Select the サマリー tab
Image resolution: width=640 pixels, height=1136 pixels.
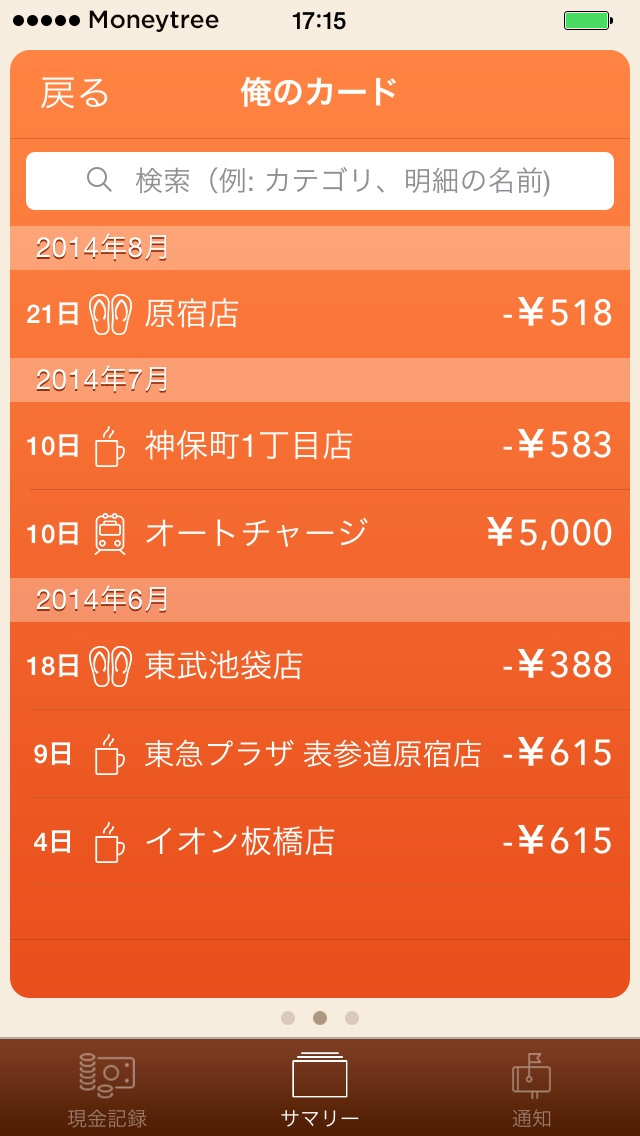(x=320, y=1089)
